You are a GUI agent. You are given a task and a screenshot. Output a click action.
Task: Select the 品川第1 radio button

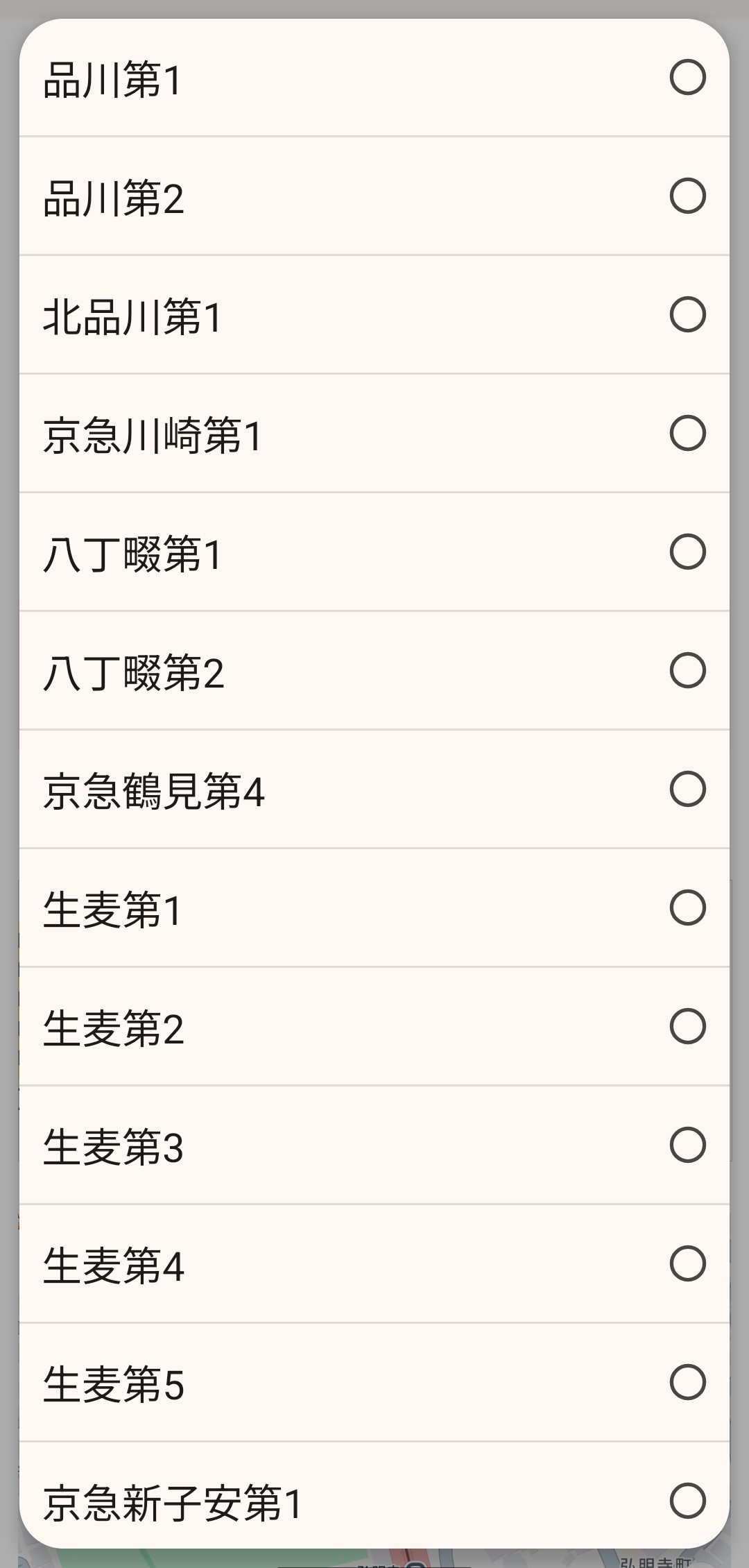[x=688, y=78]
